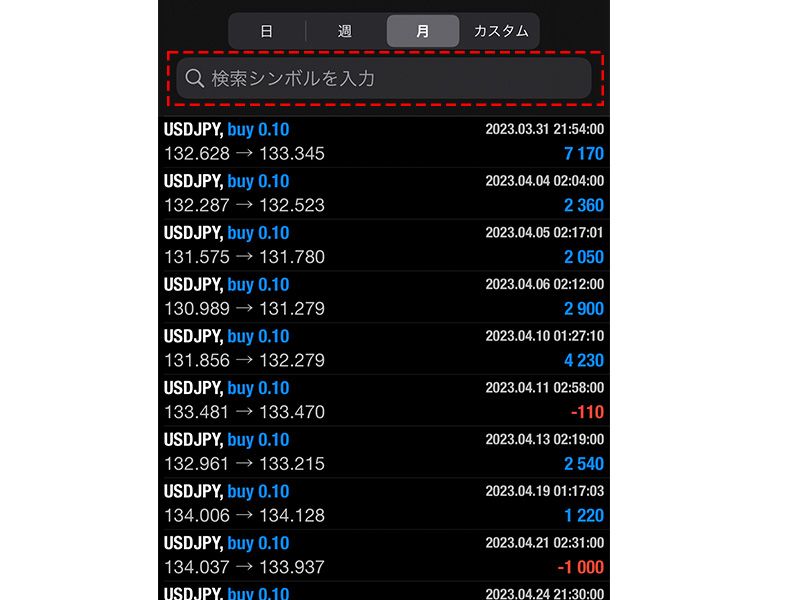
Task: Open the losing trade showing -110
Action: (x=384, y=400)
